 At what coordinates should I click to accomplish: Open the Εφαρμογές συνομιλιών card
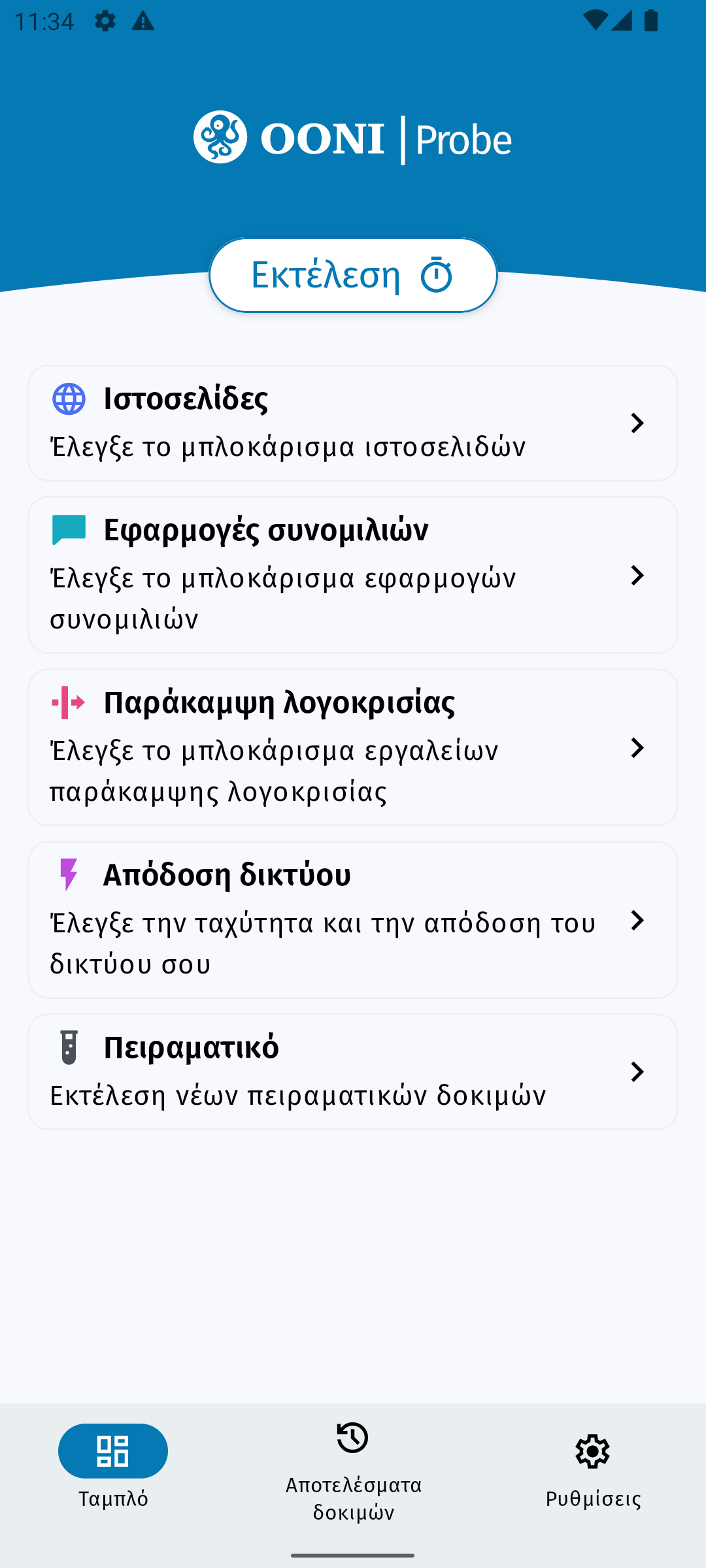click(353, 575)
